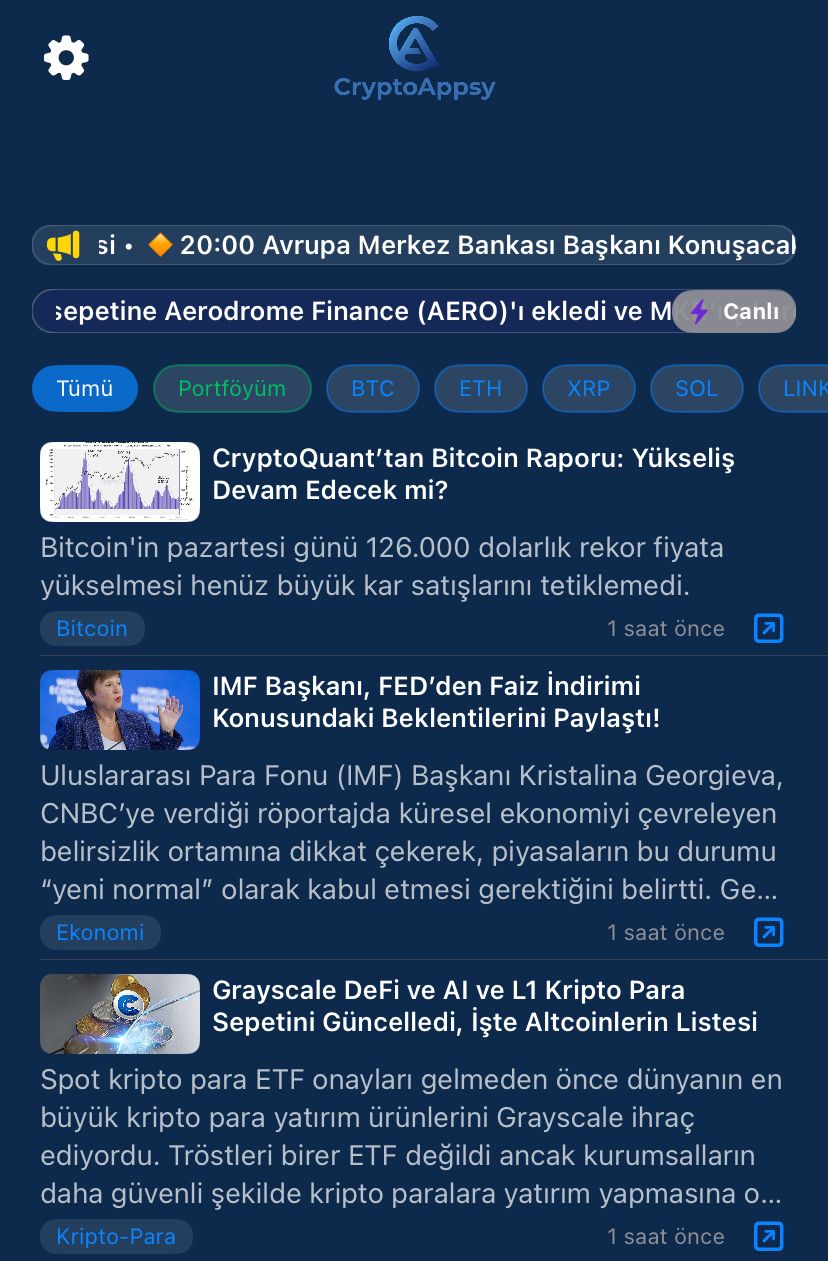Select the Tümü filter chip

coord(85,388)
